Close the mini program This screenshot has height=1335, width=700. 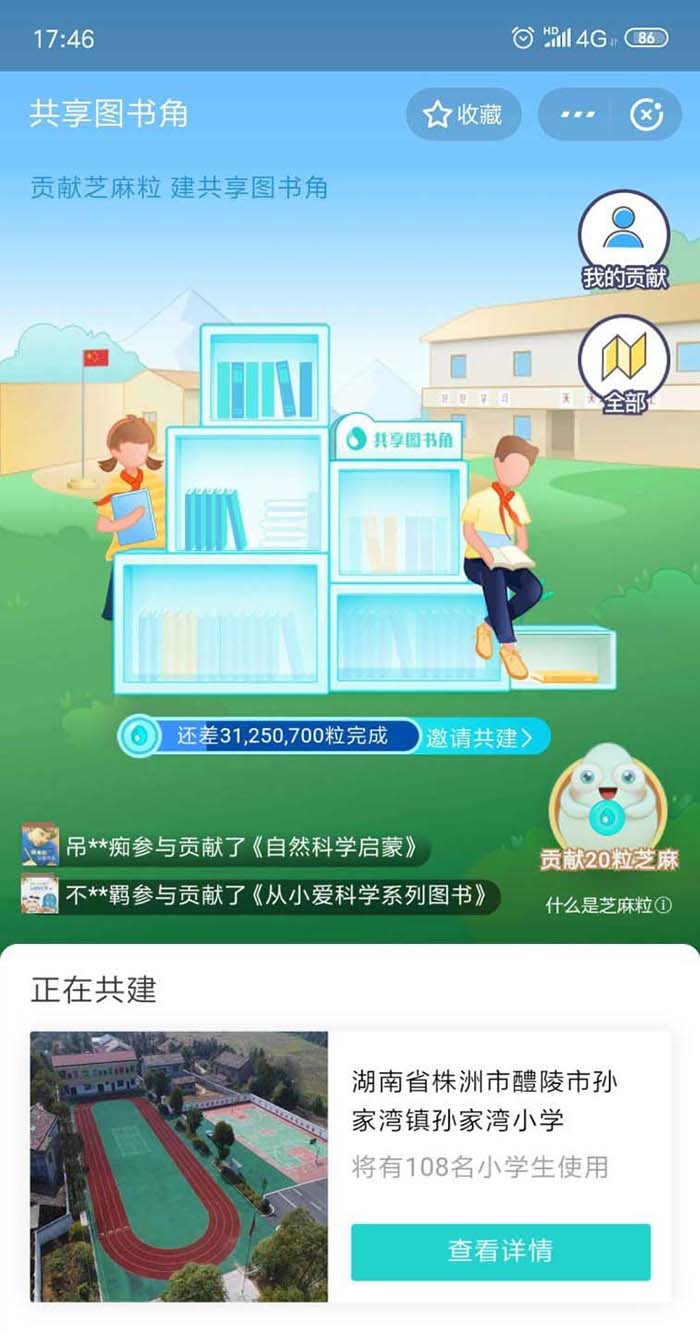coord(646,115)
